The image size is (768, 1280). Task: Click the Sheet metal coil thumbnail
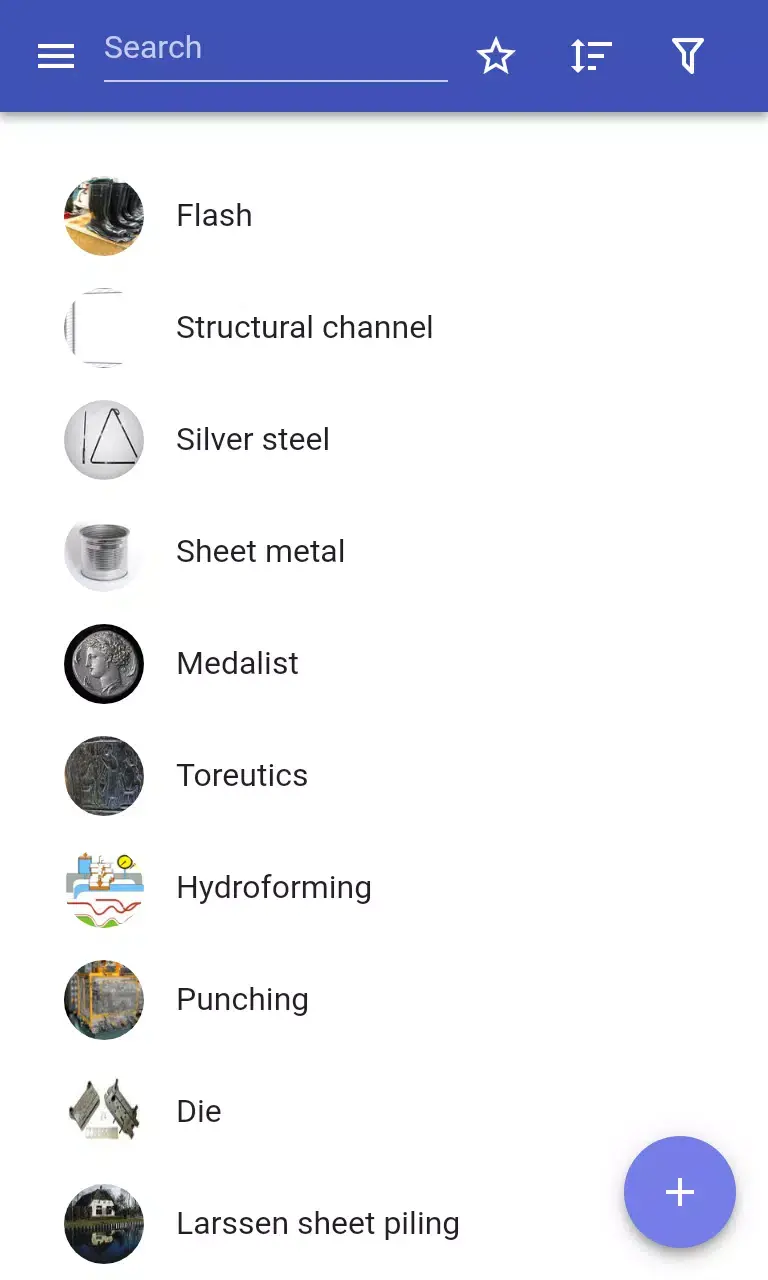point(104,551)
